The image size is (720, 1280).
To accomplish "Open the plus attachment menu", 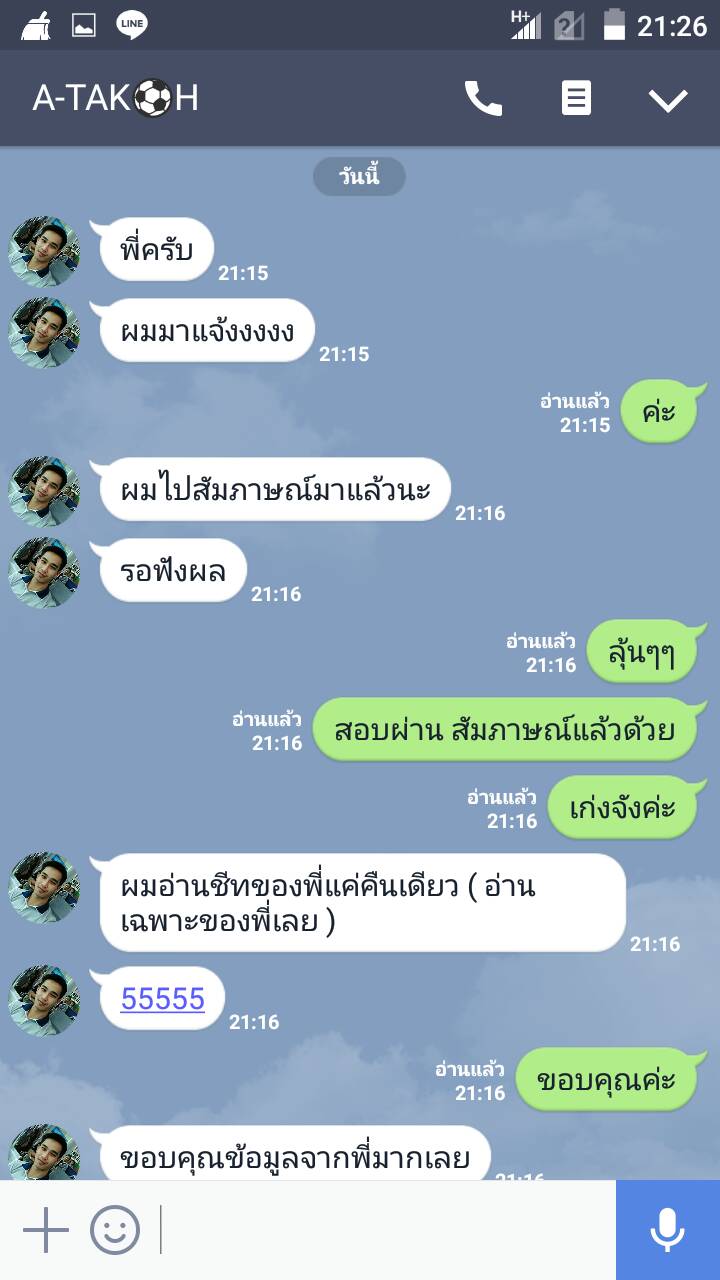I will coord(46,1230).
